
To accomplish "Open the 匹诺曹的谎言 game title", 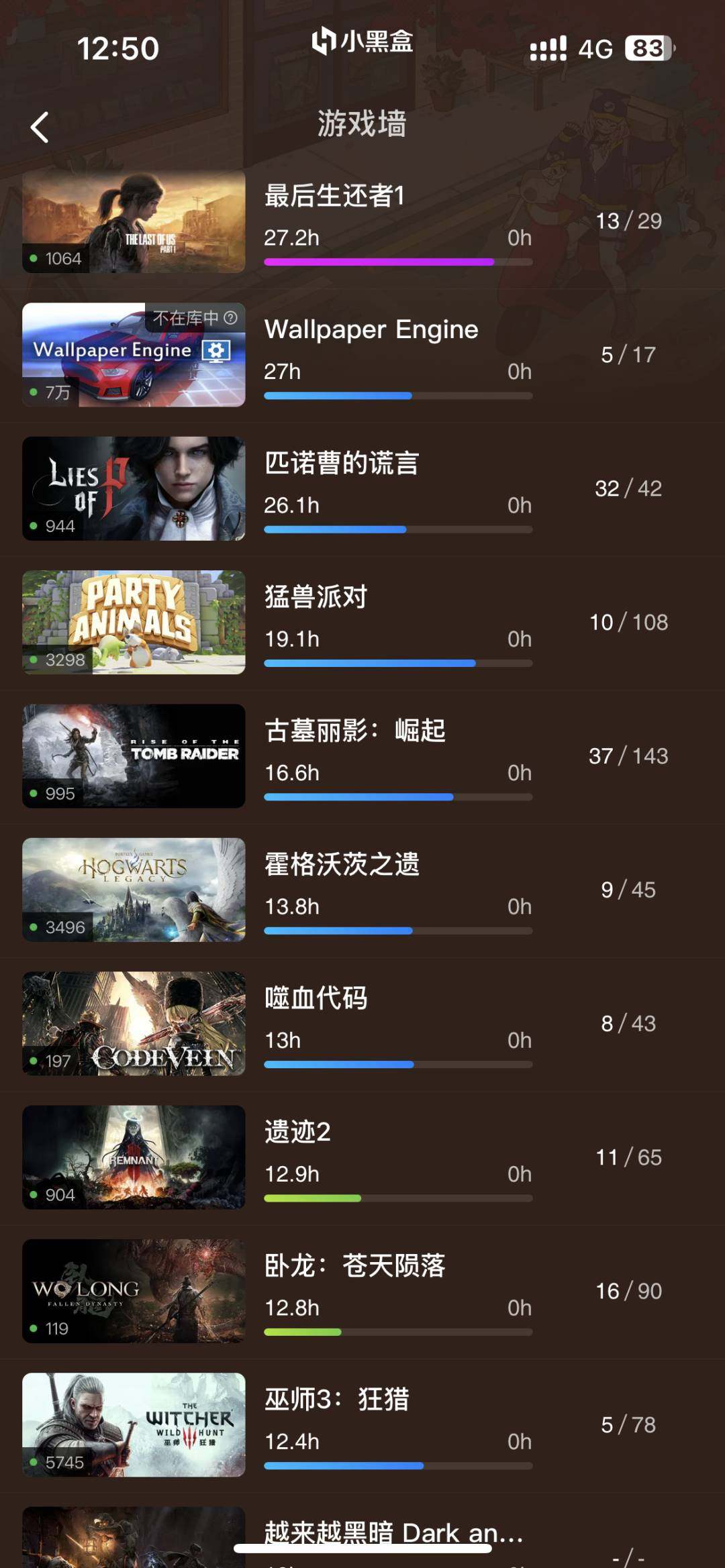I will [x=341, y=465].
